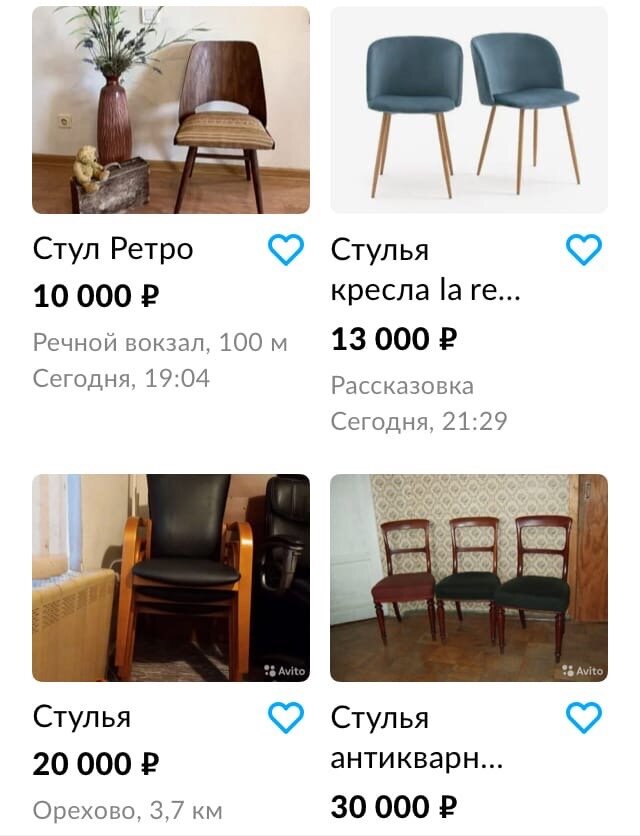The height and width of the screenshot is (836, 640).
Task: View the Стулья listing for 20 000 ₽
Action: tap(171, 578)
